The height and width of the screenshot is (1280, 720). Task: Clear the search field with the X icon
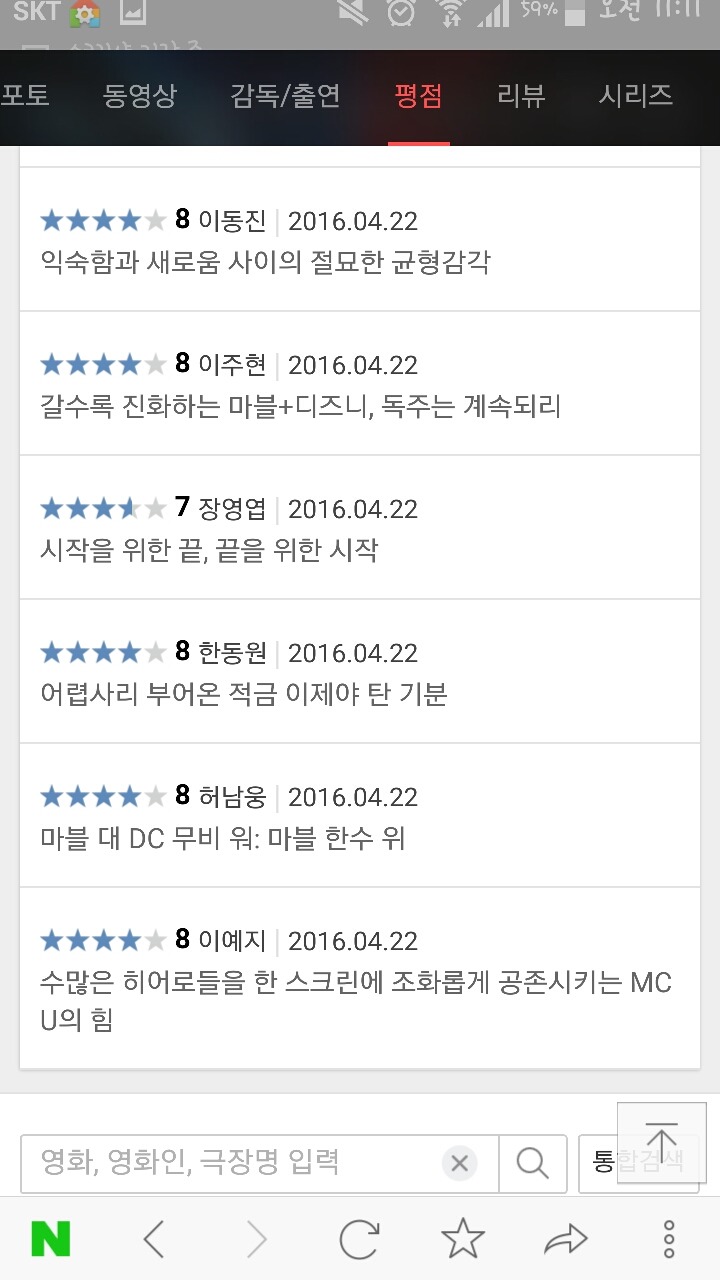click(x=459, y=1163)
